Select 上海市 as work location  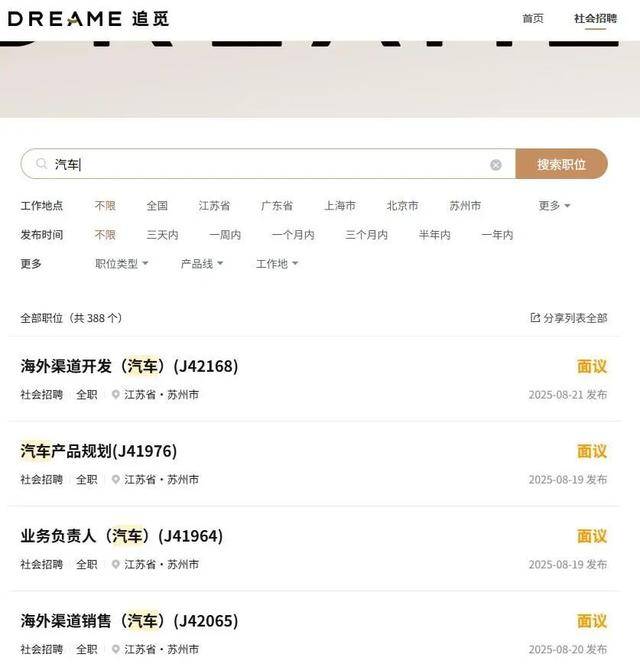click(x=340, y=206)
